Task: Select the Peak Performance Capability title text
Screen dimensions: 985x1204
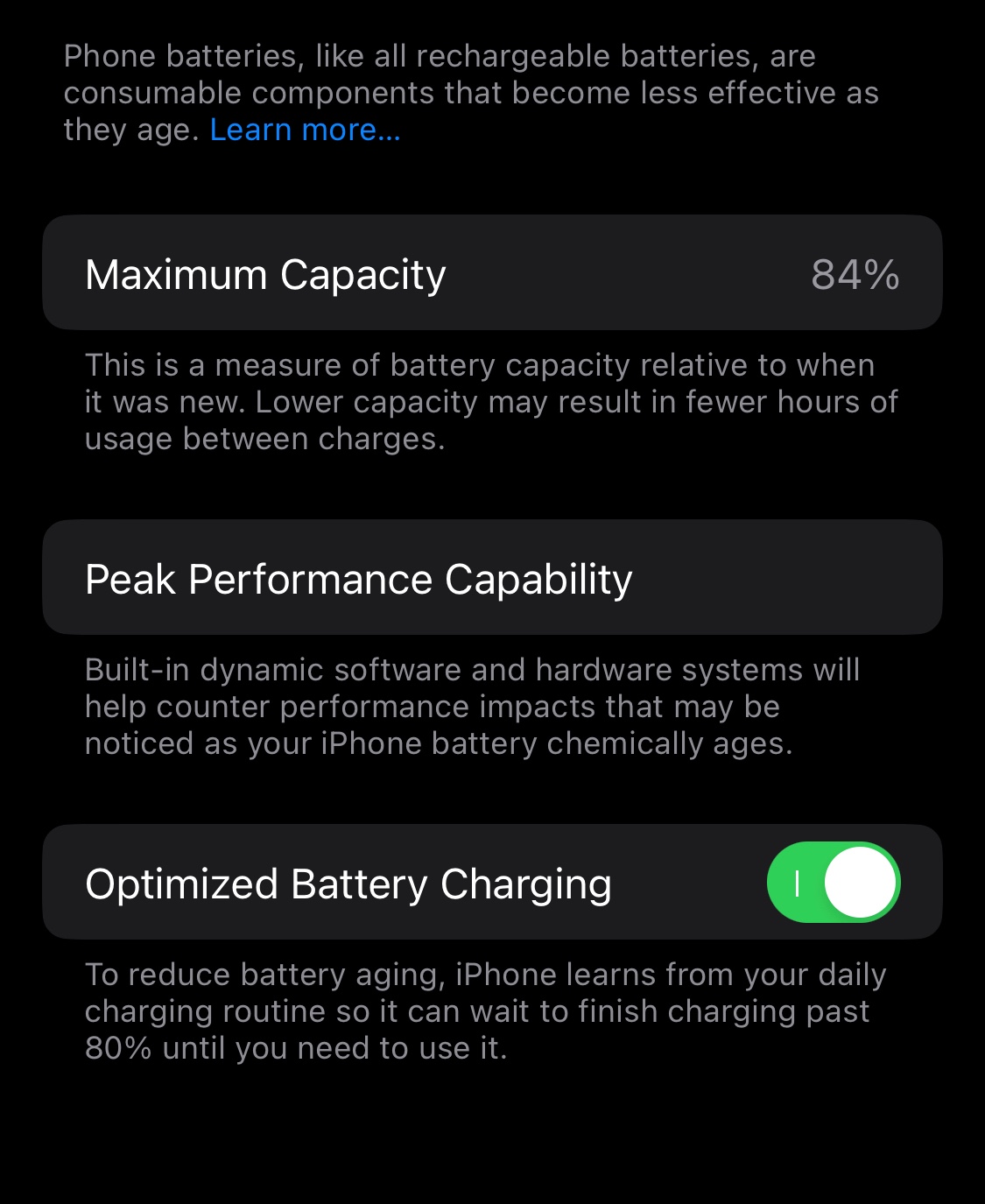Action: [361, 578]
